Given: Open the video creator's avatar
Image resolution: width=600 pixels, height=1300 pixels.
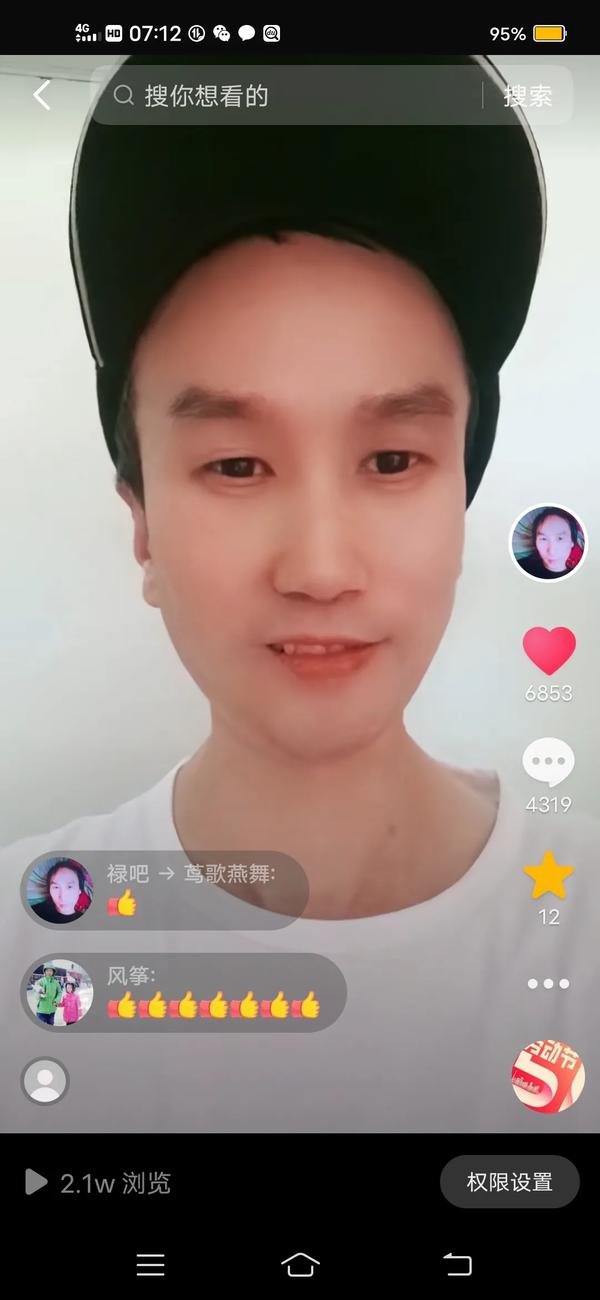Looking at the screenshot, I should [x=548, y=543].
